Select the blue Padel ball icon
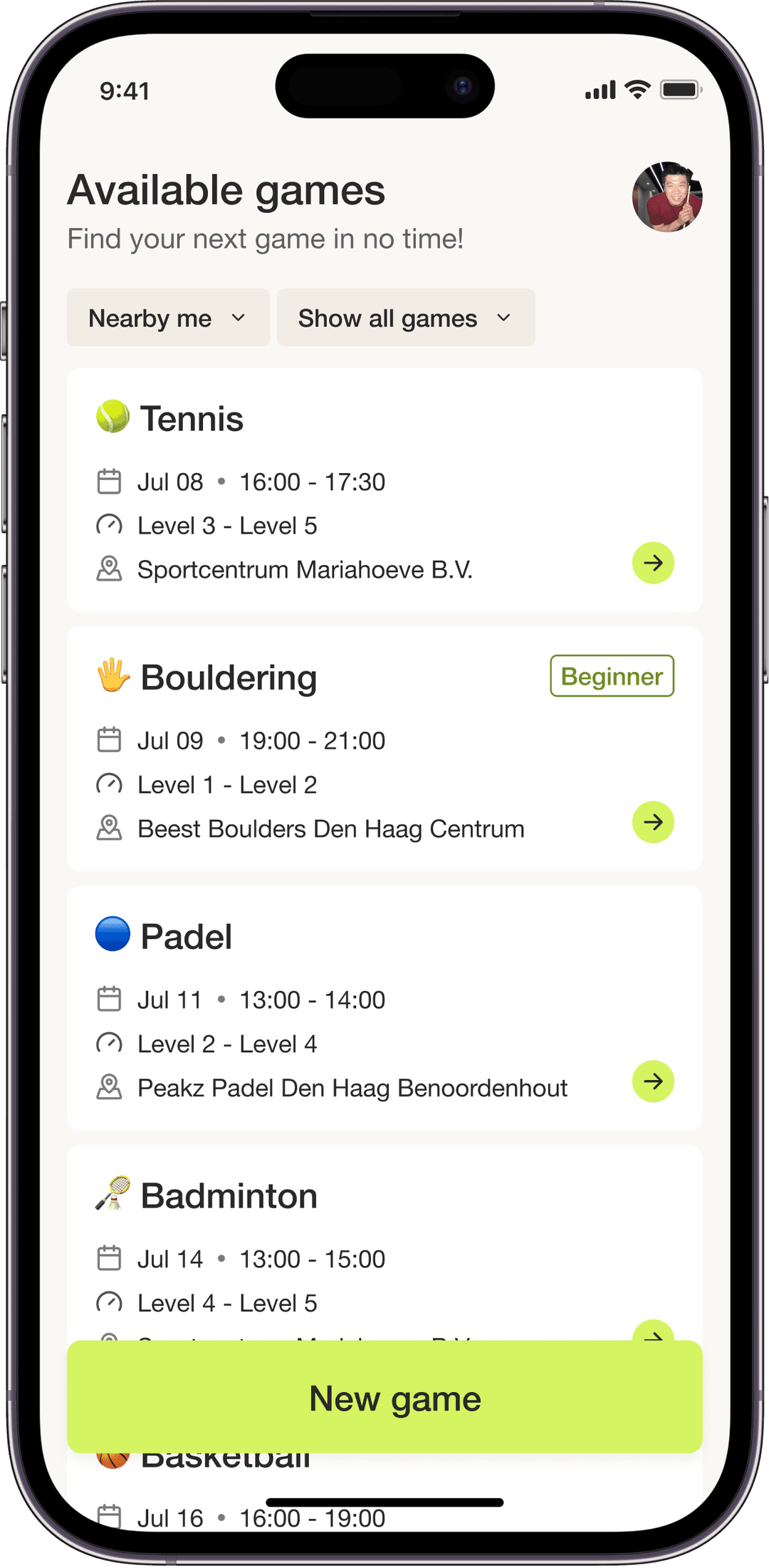This screenshot has width=769, height=1568. [x=113, y=935]
